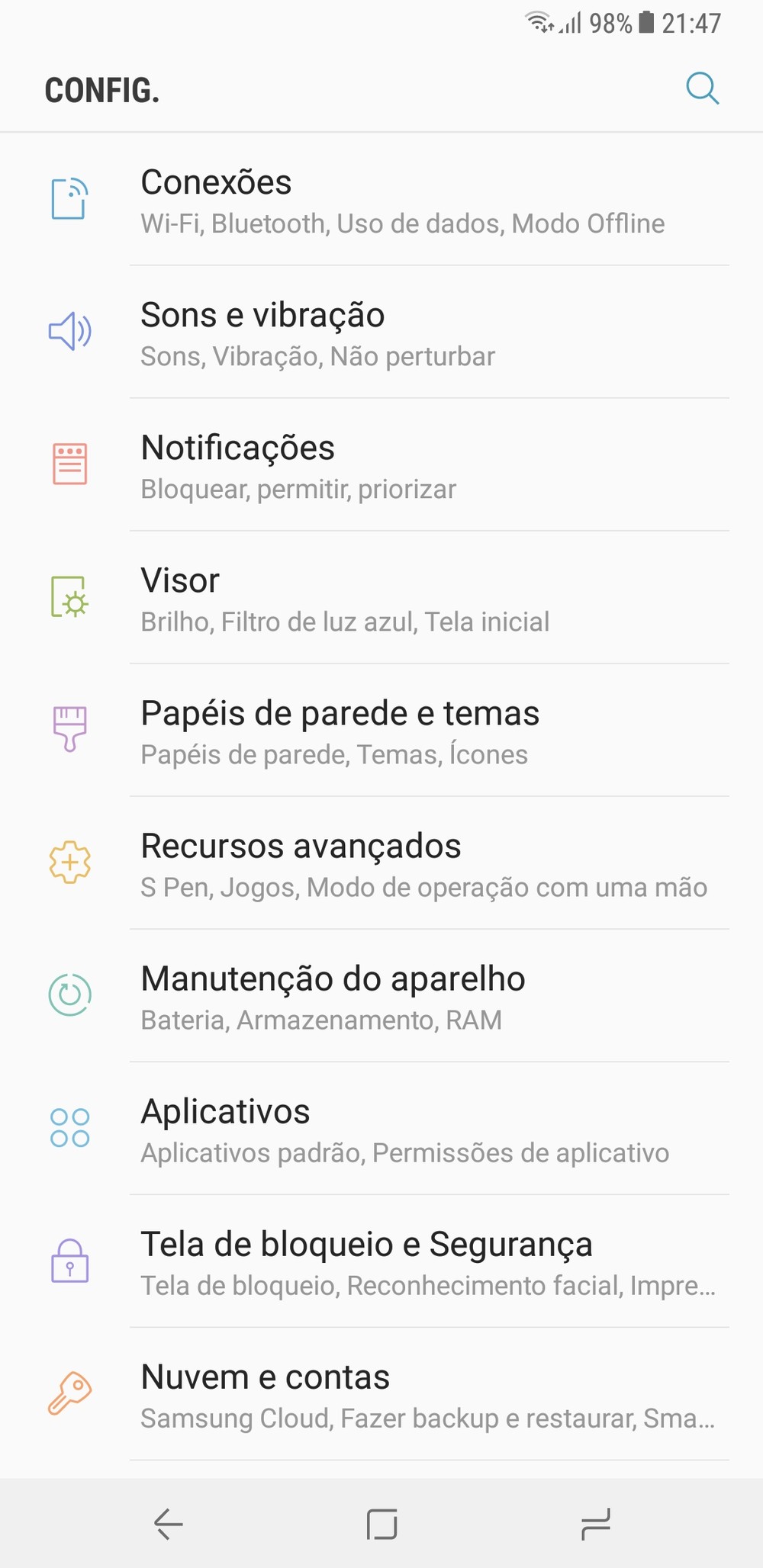Open the search icon in Config
Image resolution: width=763 pixels, height=1568 pixels.
tap(702, 88)
